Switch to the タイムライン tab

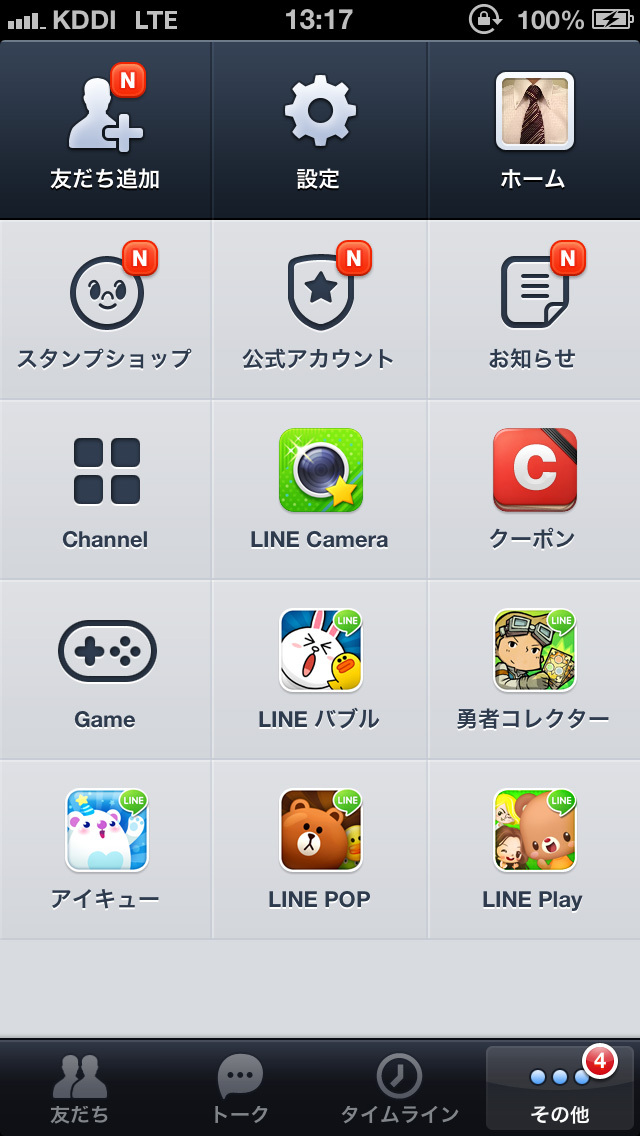399,1088
